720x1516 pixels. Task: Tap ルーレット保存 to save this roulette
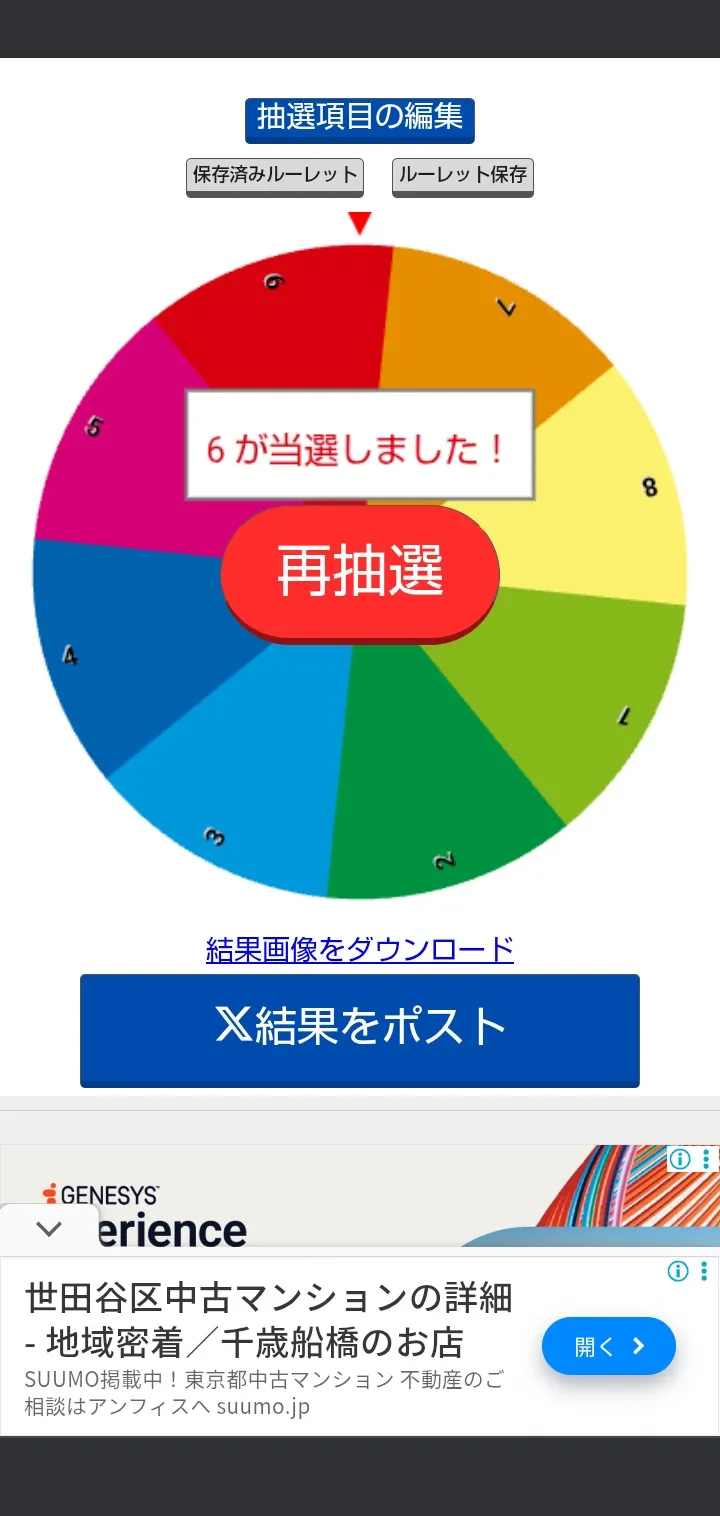click(463, 175)
